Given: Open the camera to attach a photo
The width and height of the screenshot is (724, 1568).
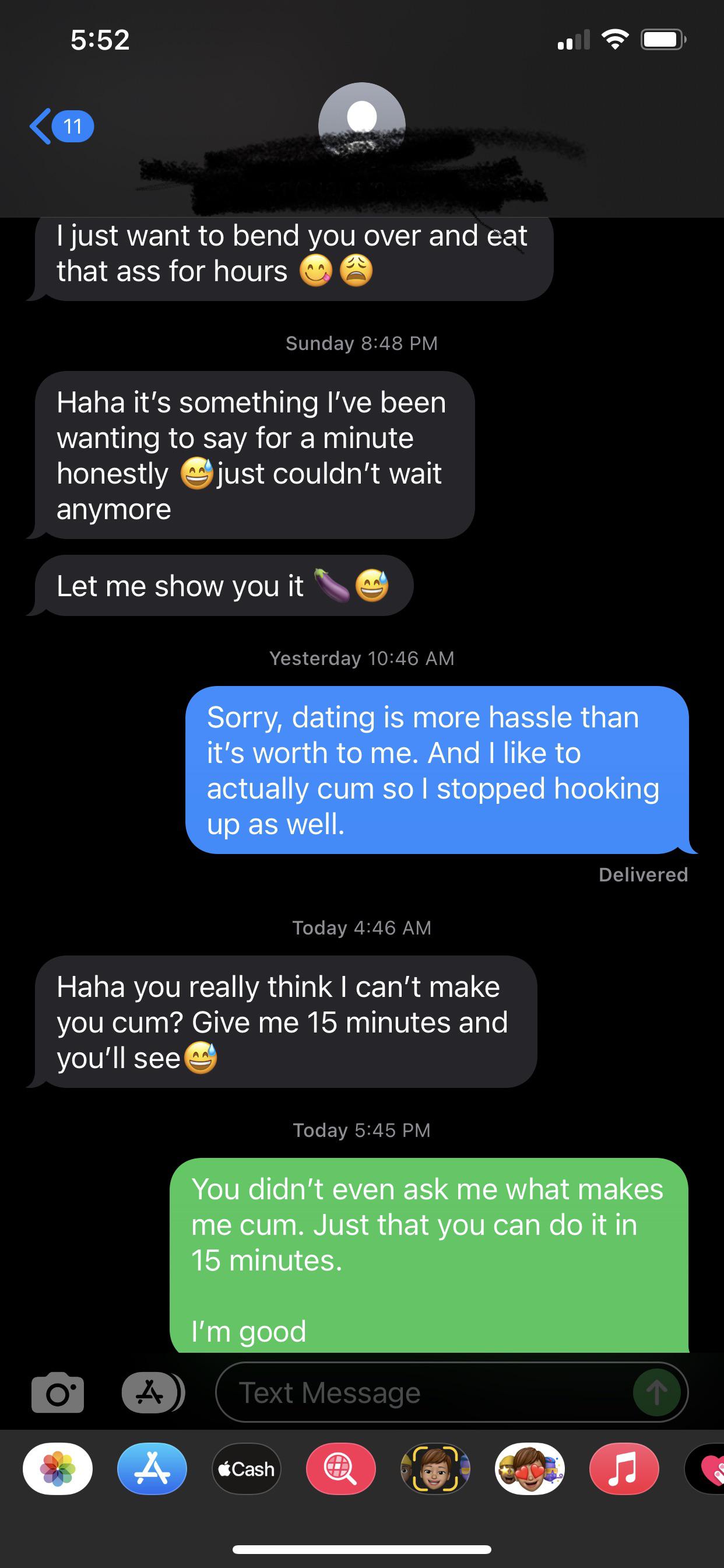Looking at the screenshot, I should [58, 1392].
